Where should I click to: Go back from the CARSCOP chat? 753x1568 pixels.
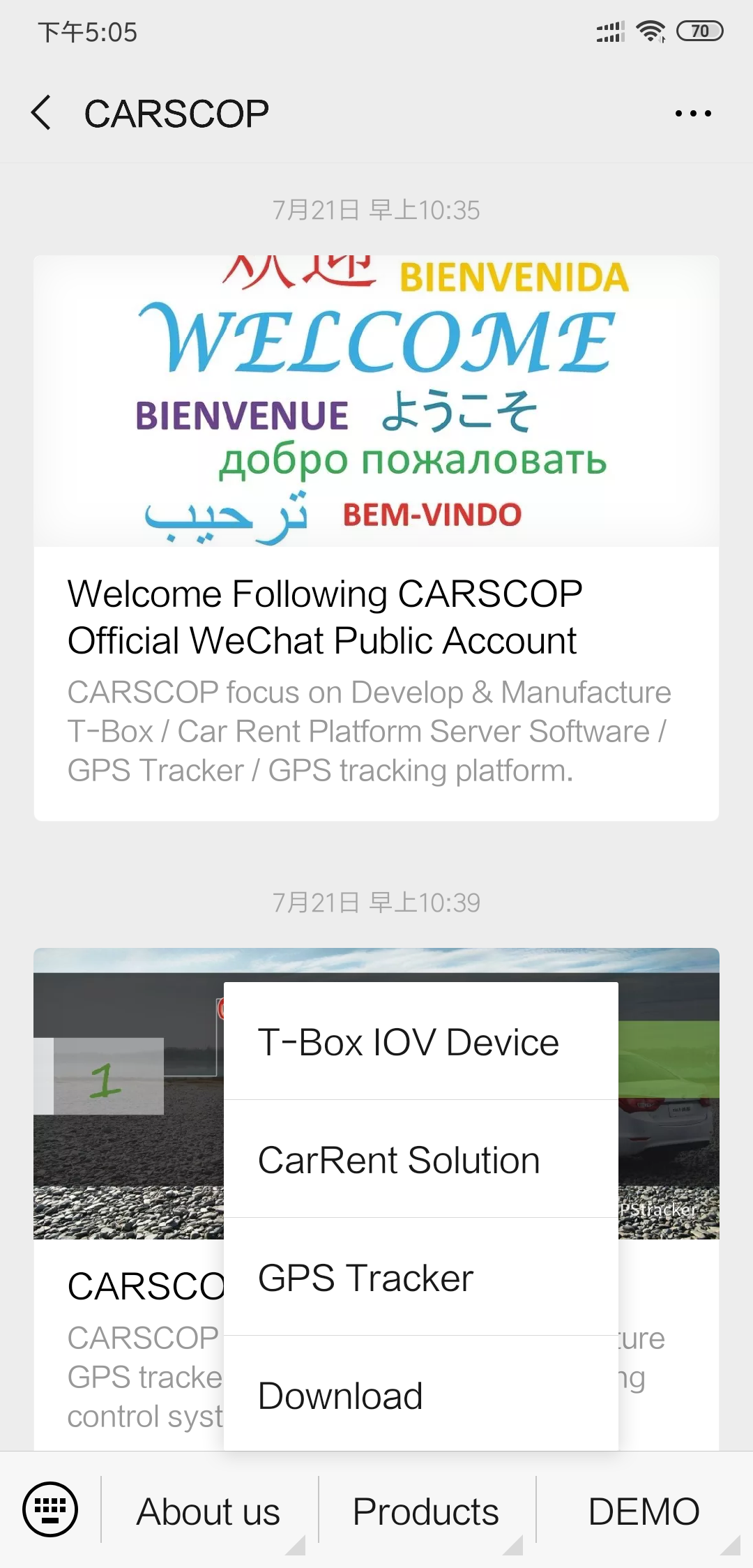[x=42, y=113]
